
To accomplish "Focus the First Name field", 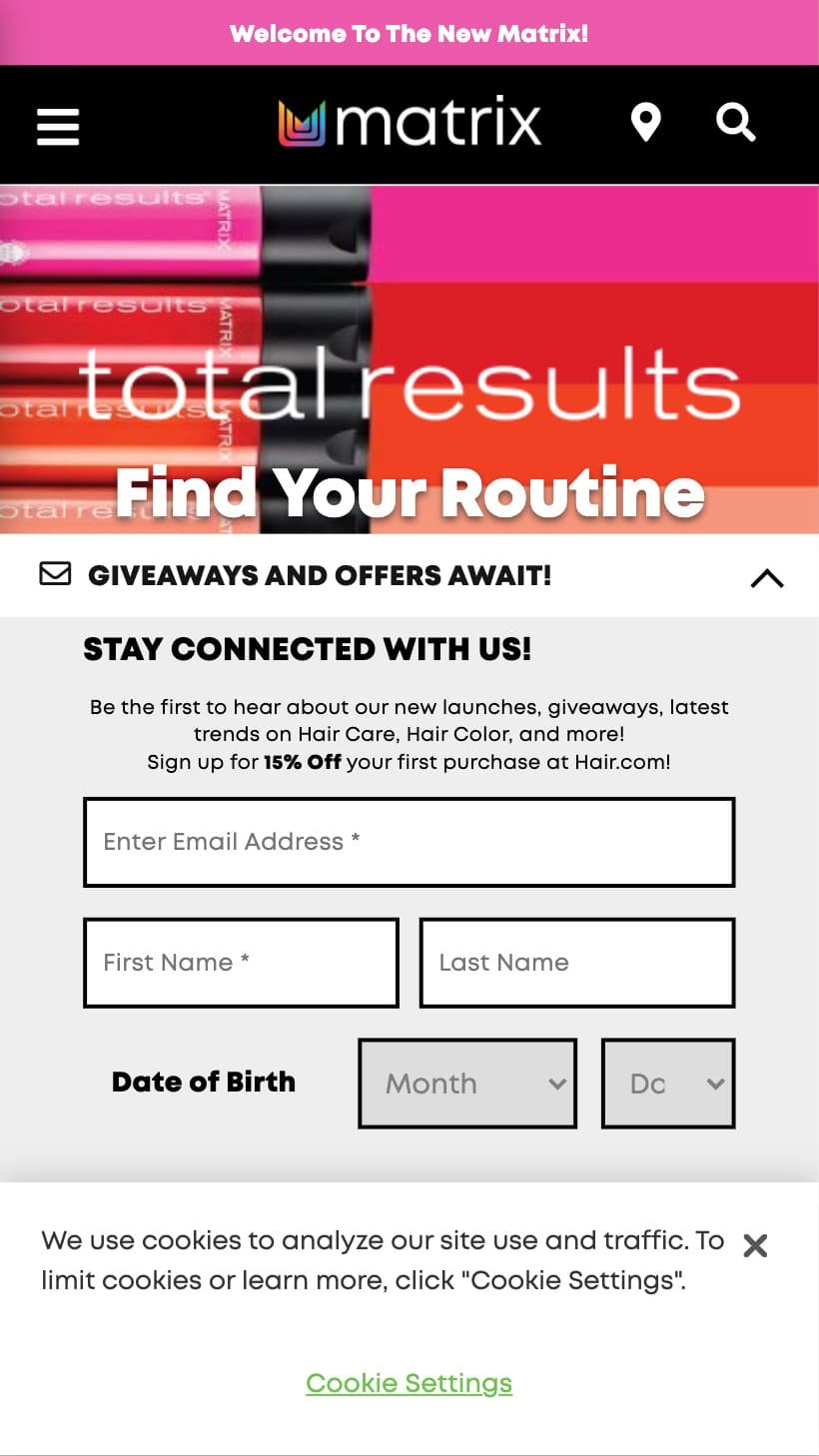I will coord(241,963).
